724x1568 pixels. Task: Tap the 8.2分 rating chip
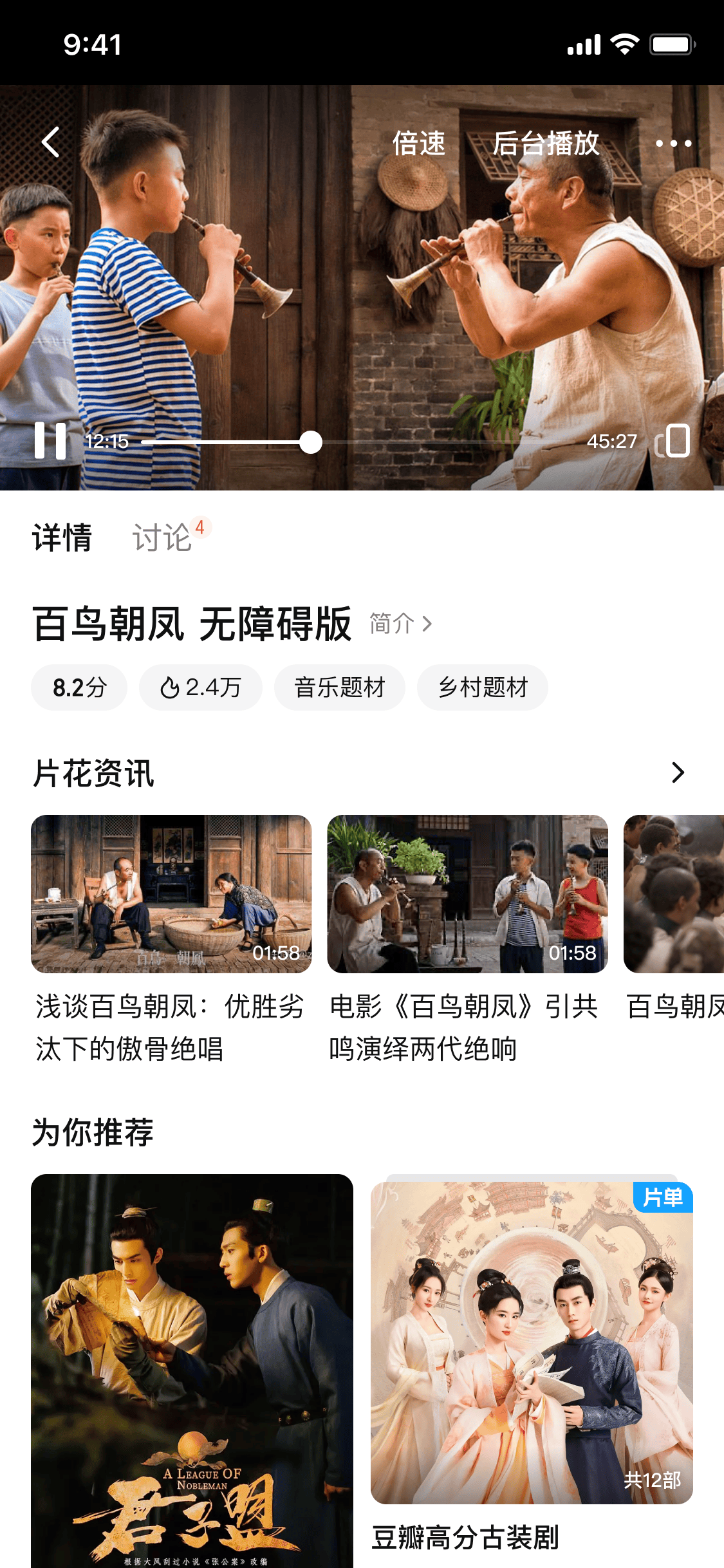pyautogui.click(x=79, y=687)
